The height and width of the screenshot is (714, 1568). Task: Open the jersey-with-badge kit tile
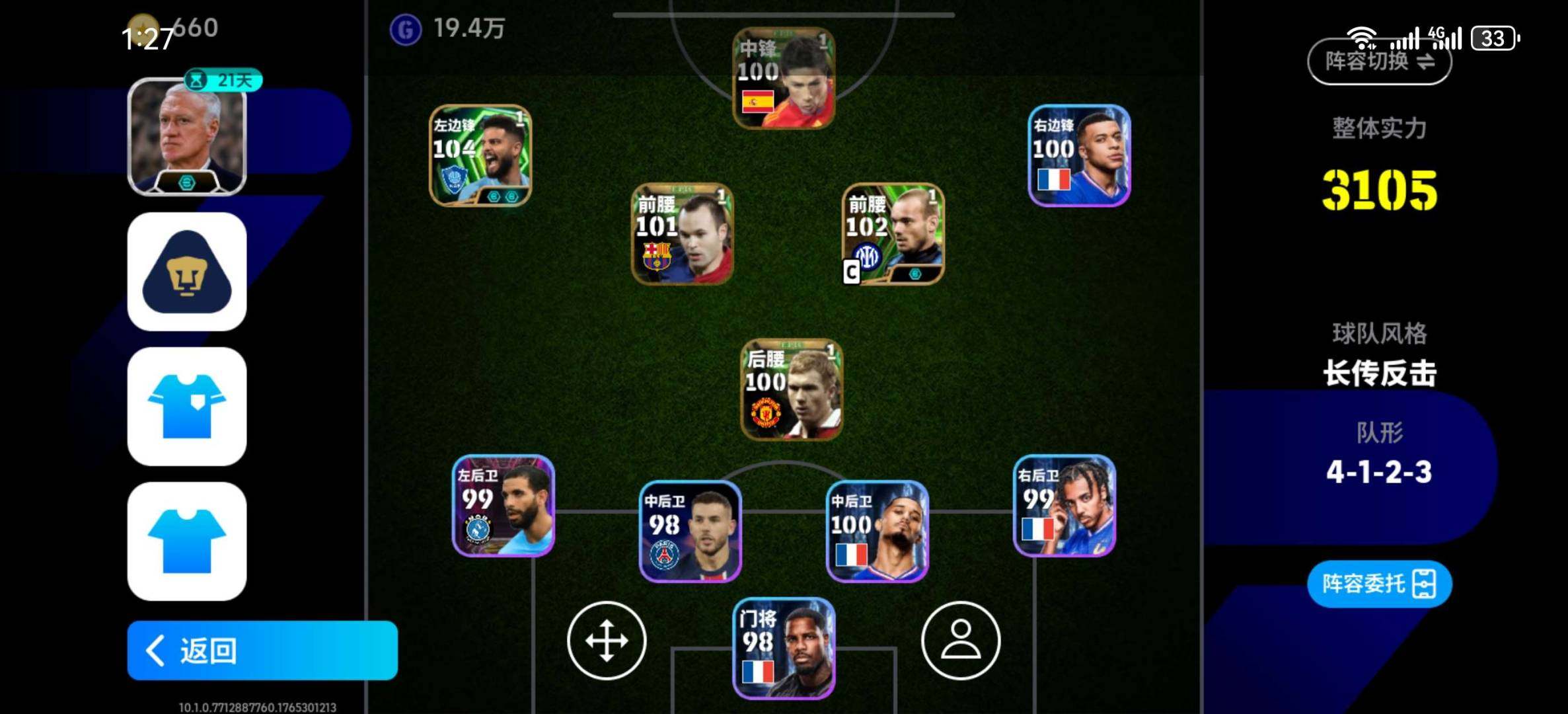(x=187, y=407)
